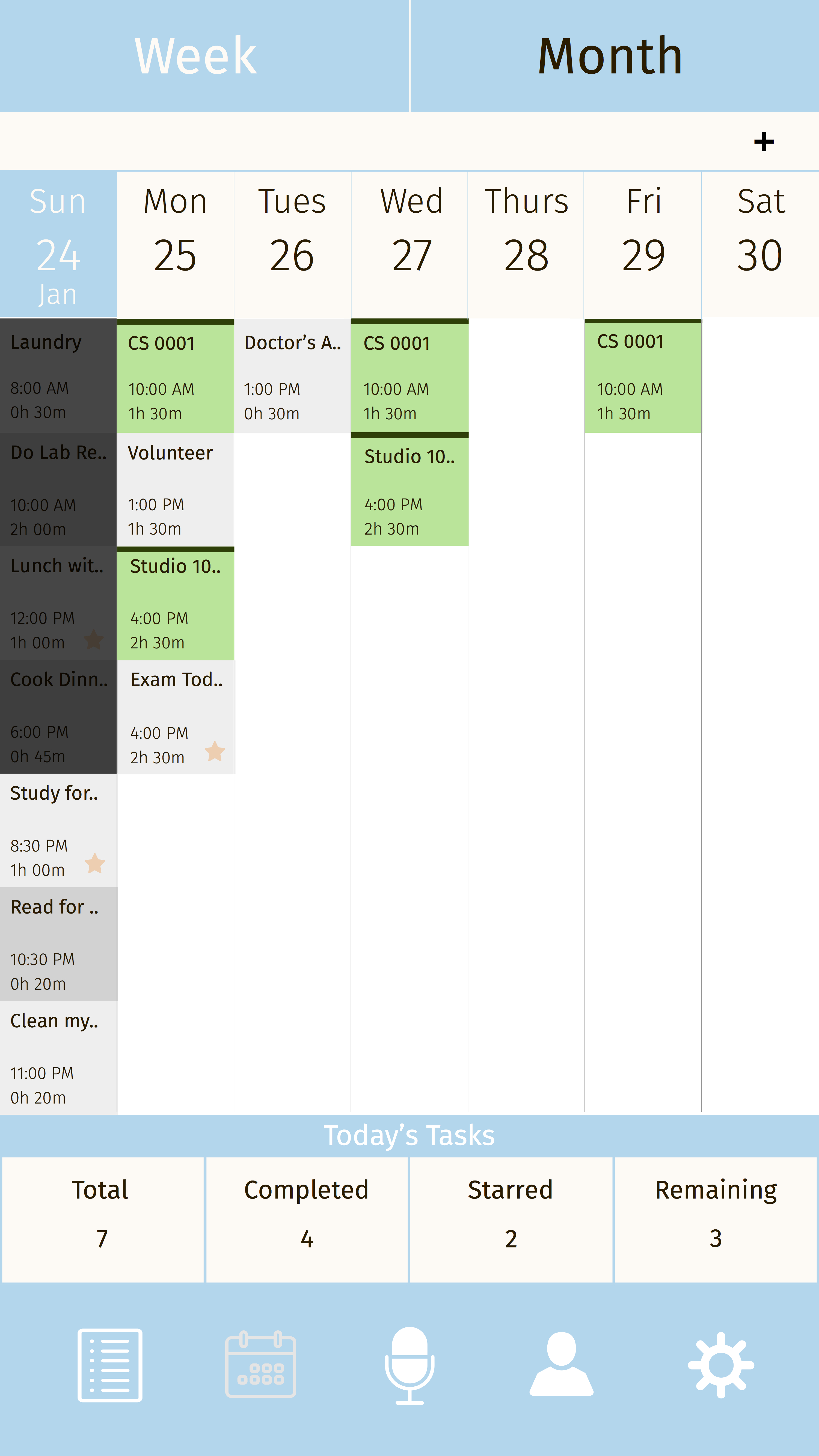Select the Week view tab

[204, 56]
